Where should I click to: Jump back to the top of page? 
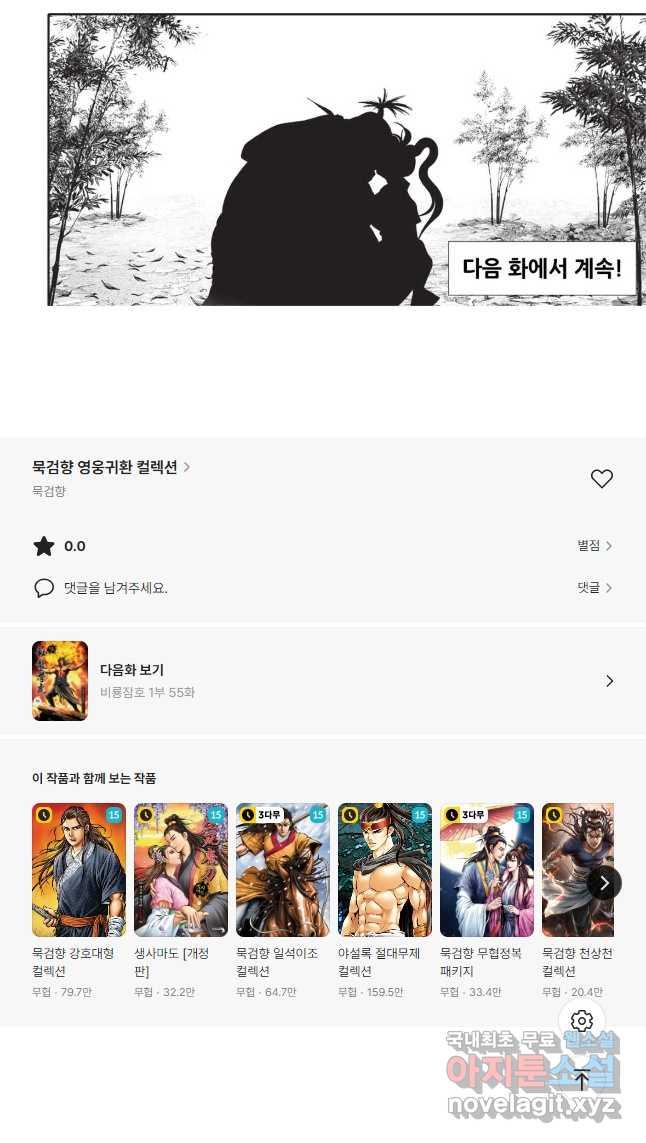(582, 1079)
